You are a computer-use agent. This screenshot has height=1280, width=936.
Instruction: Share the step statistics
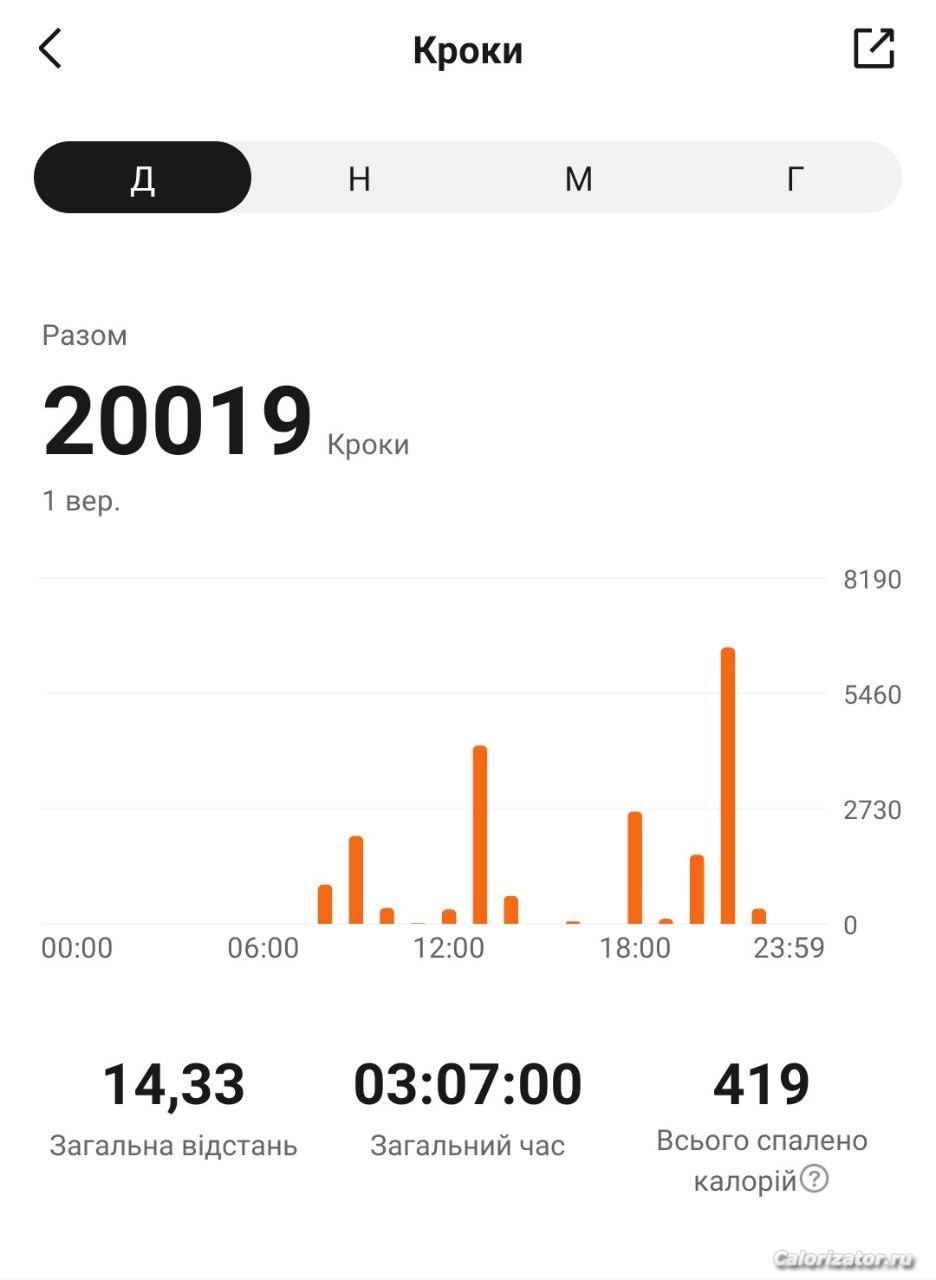pos(873,49)
